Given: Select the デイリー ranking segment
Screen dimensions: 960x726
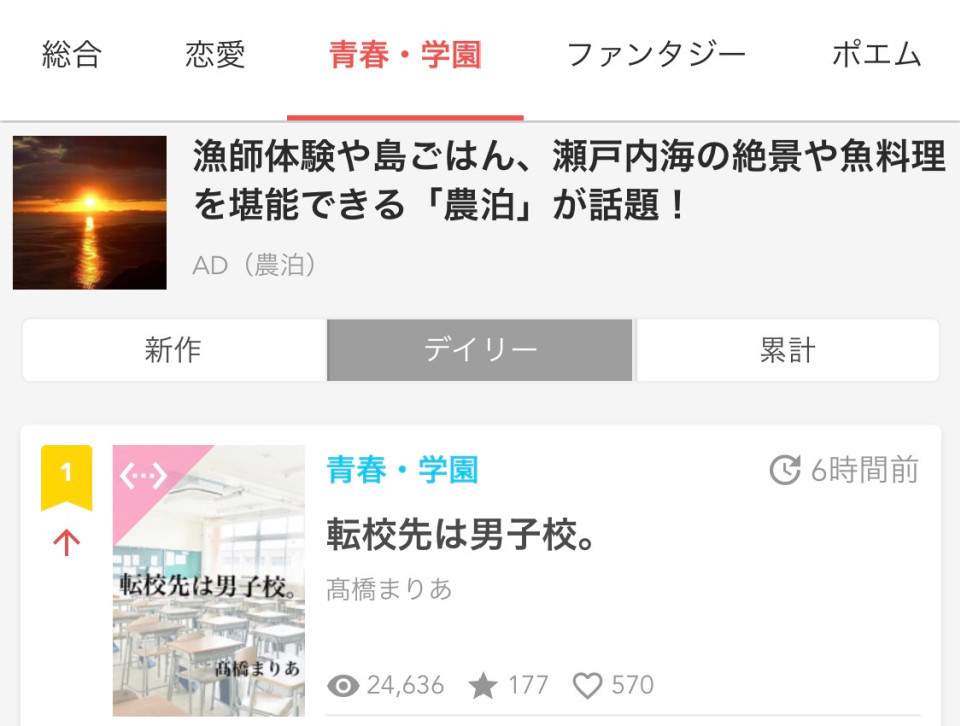Looking at the screenshot, I should coord(480,350).
